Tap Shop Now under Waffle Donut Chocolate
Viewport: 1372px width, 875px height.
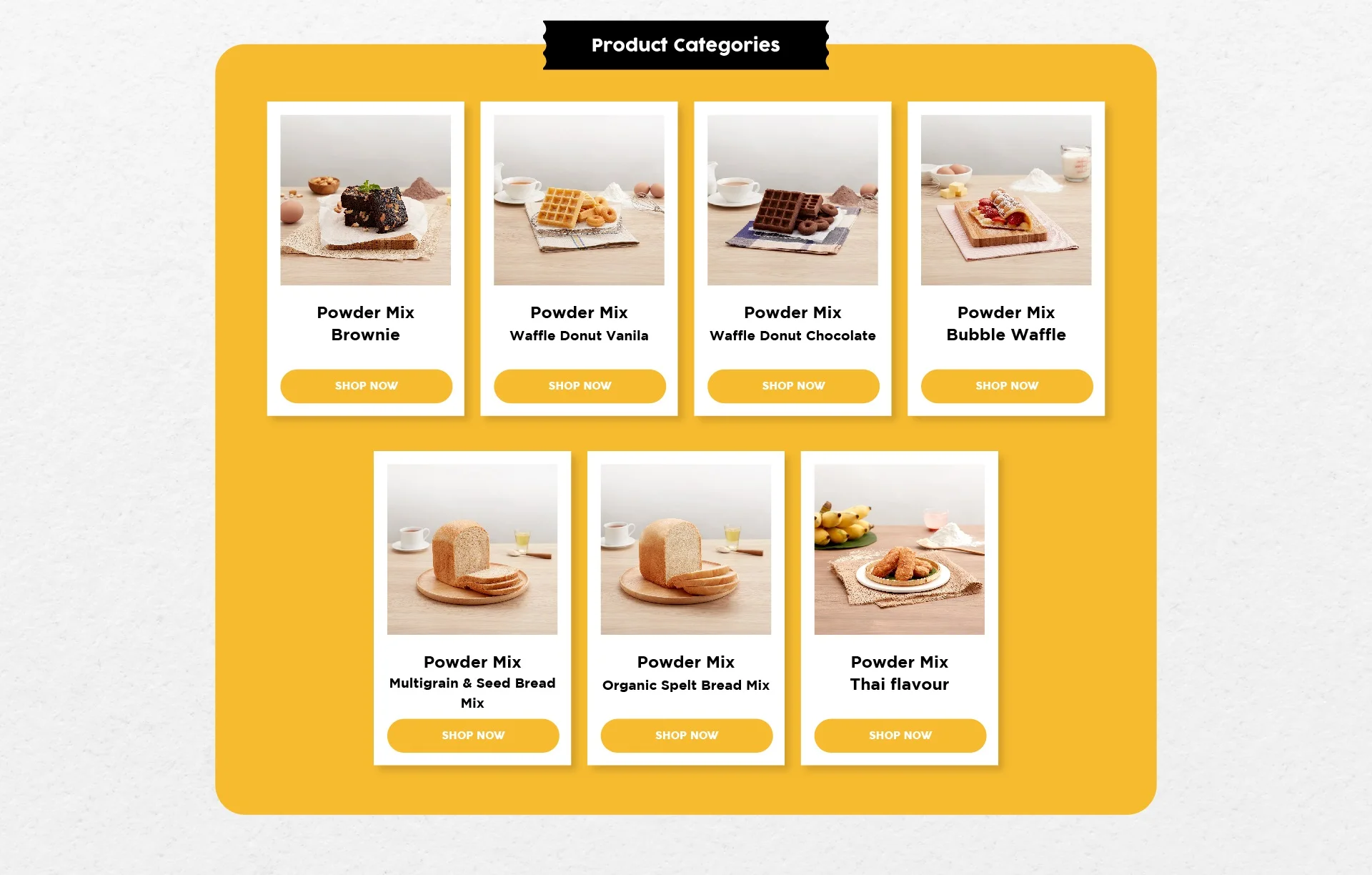[x=793, y=386]
